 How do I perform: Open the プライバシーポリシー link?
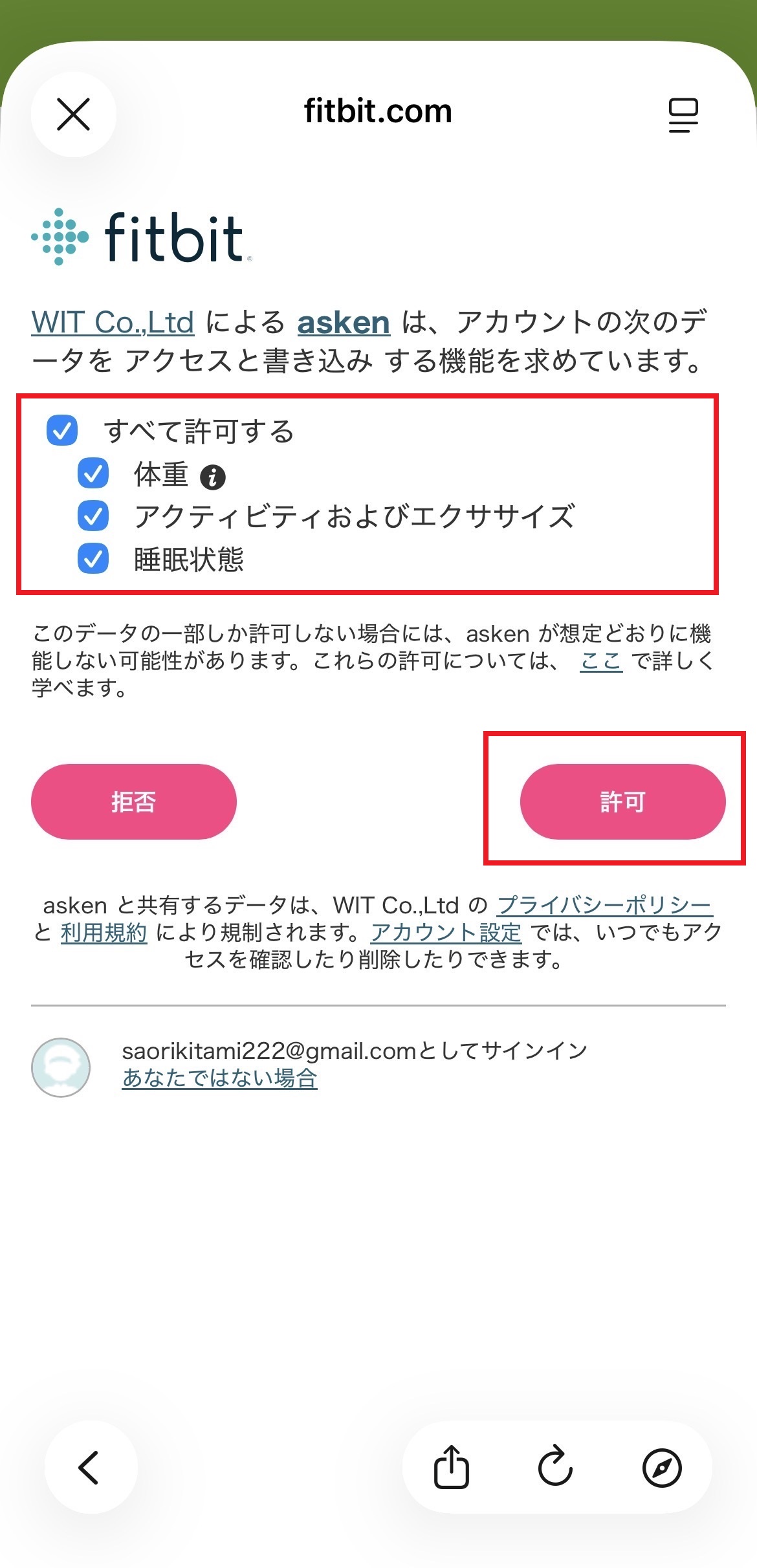click(x=604, y=905)
